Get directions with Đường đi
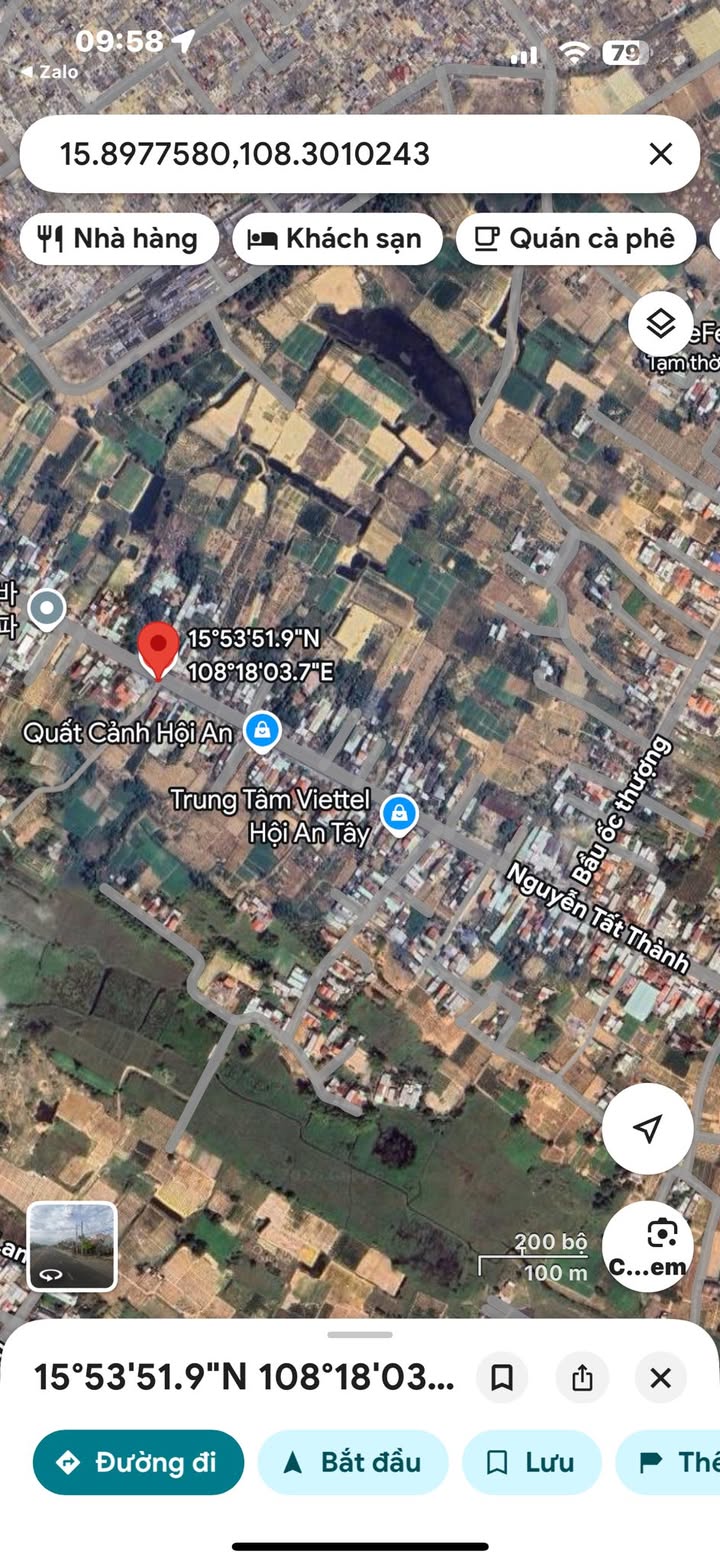 pyautogui.click(x=138, y=1462)
